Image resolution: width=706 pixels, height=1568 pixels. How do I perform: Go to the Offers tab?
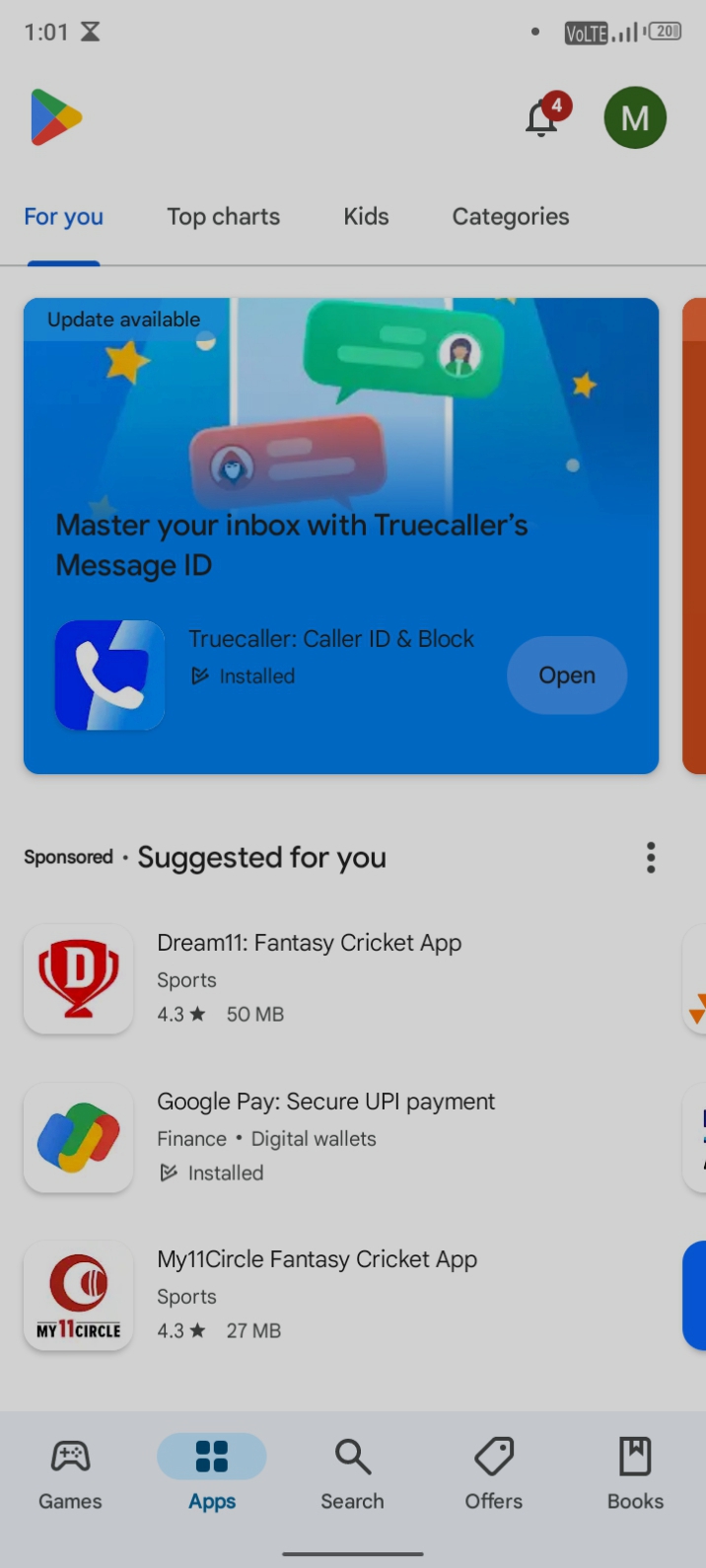[x=493, y=1474]
